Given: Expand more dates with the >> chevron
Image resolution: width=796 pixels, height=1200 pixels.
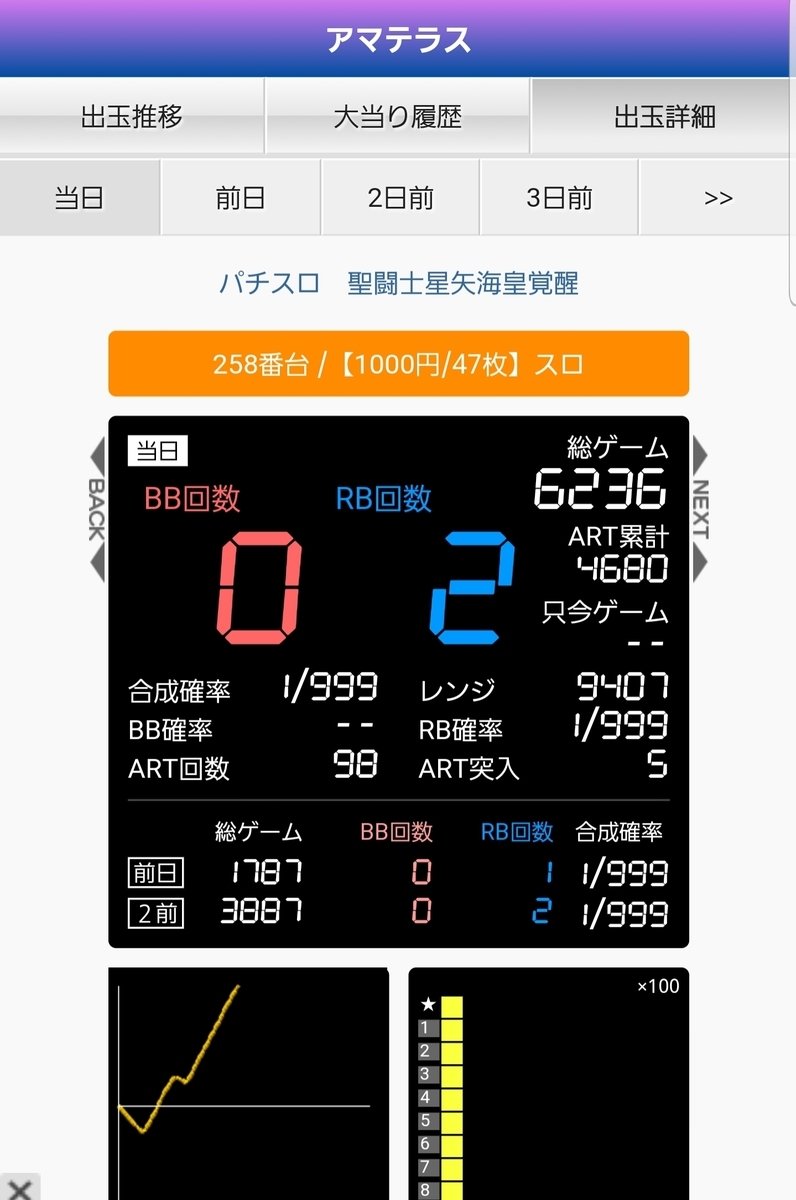Looking at the screenshot, I should (x=716, y=198).
